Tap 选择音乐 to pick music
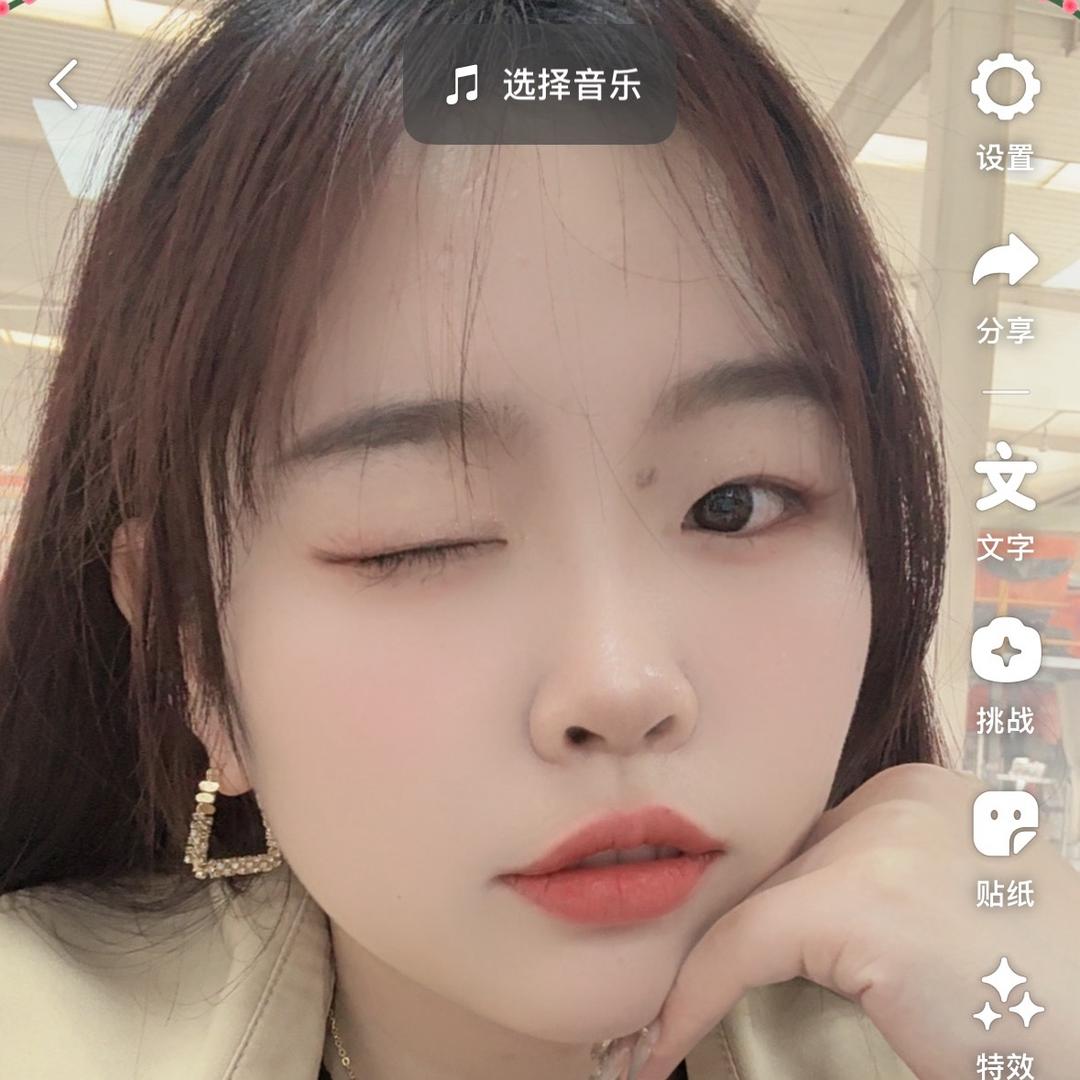Image resolution: width=1080 pixels, height=1080 pixels. pyautogui.click(x=540, y=85)
